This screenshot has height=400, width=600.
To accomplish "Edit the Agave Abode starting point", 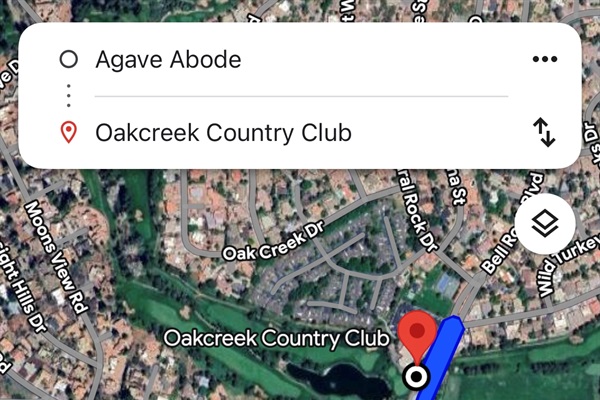I will click(168, 60).
